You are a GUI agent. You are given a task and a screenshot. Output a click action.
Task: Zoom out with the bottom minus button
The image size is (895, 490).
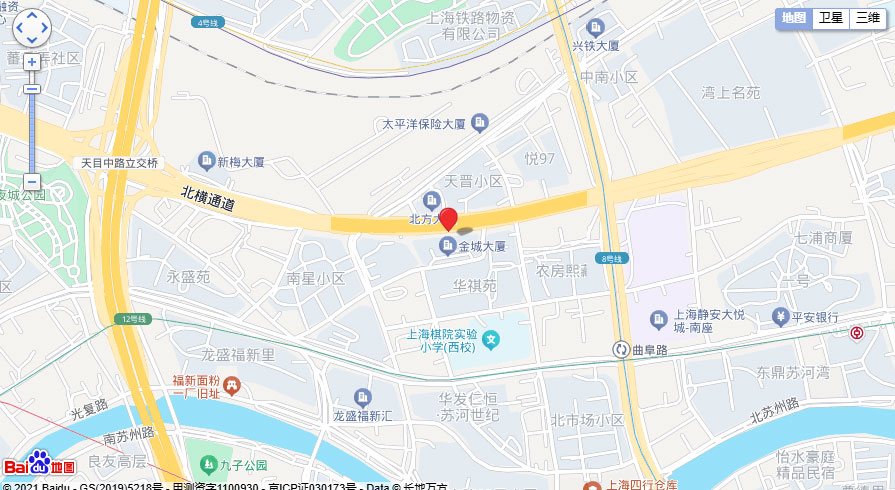click(31, 182)
